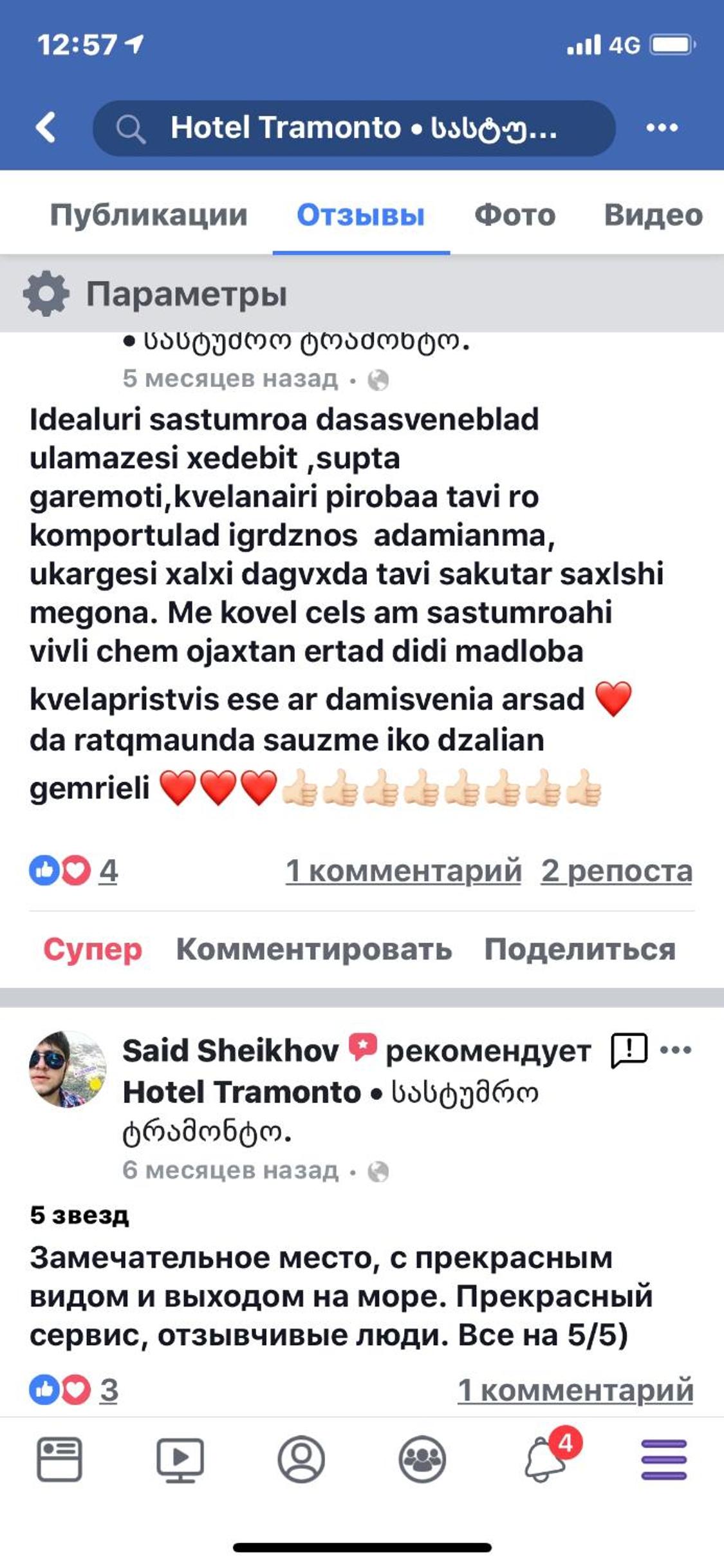Screen dimensions: 724x1568
Task: Open more options for Said Sheikhov's review
Action: 676,1050
